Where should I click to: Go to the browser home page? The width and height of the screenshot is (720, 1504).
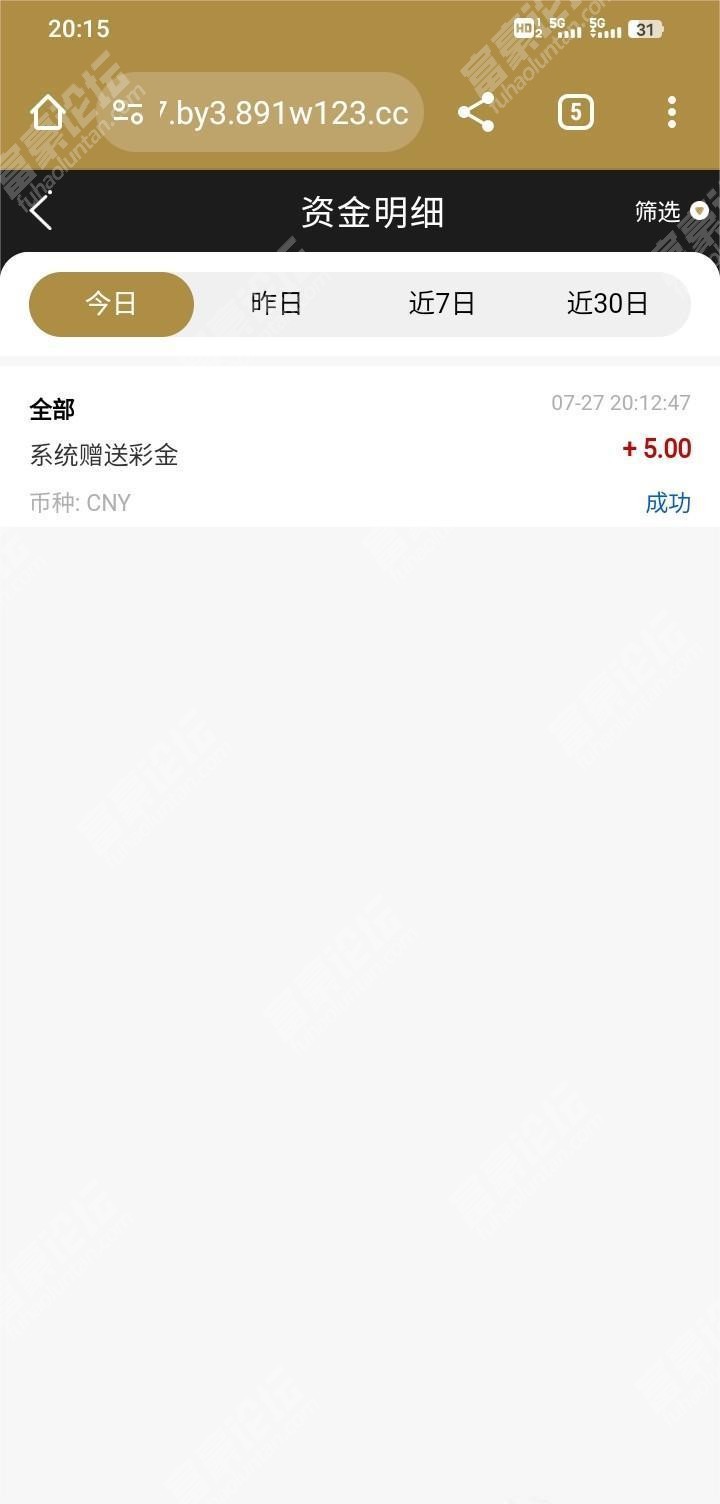click(47, 113)
